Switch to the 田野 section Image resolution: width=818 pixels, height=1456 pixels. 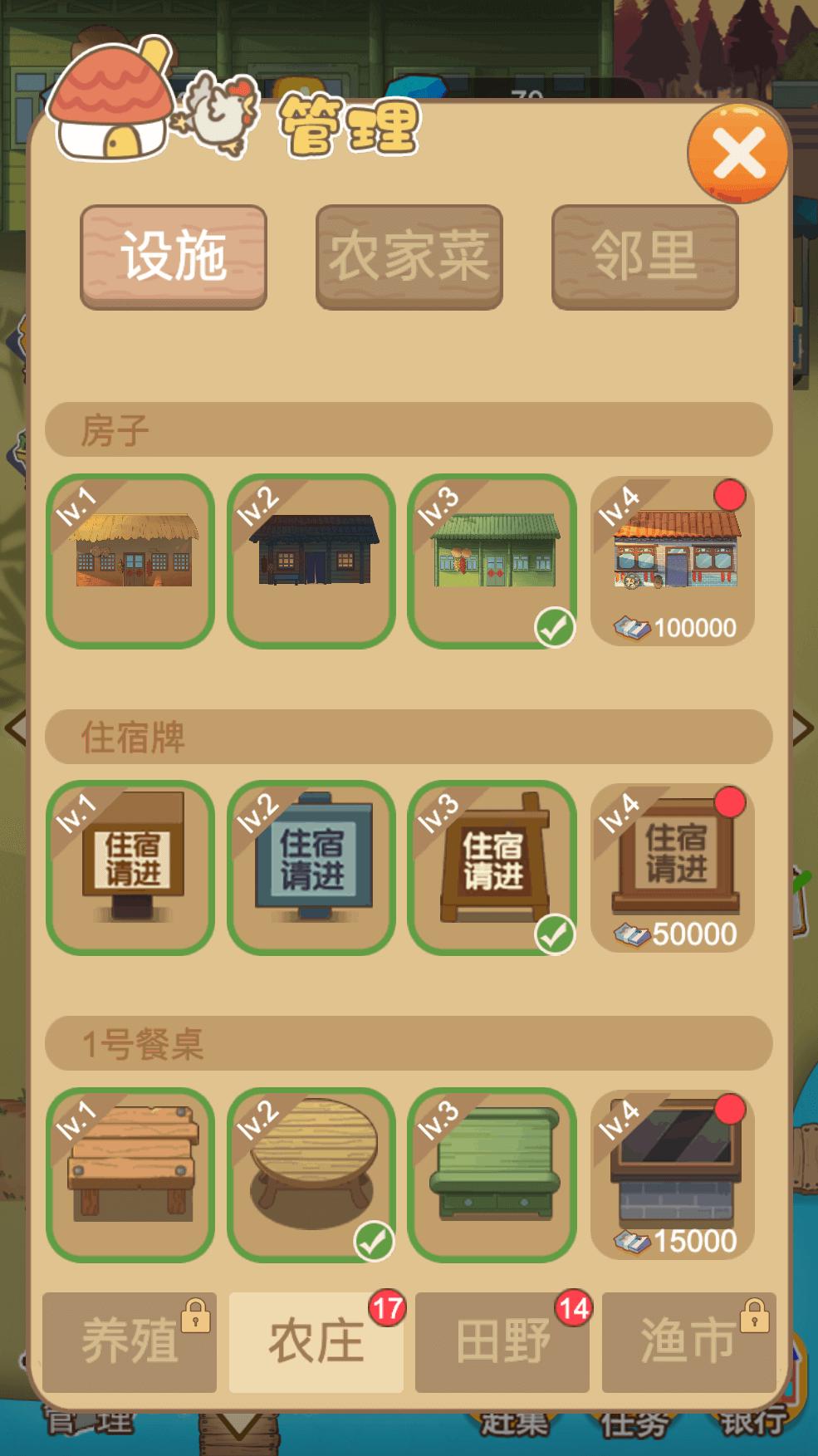point(502,1341)
